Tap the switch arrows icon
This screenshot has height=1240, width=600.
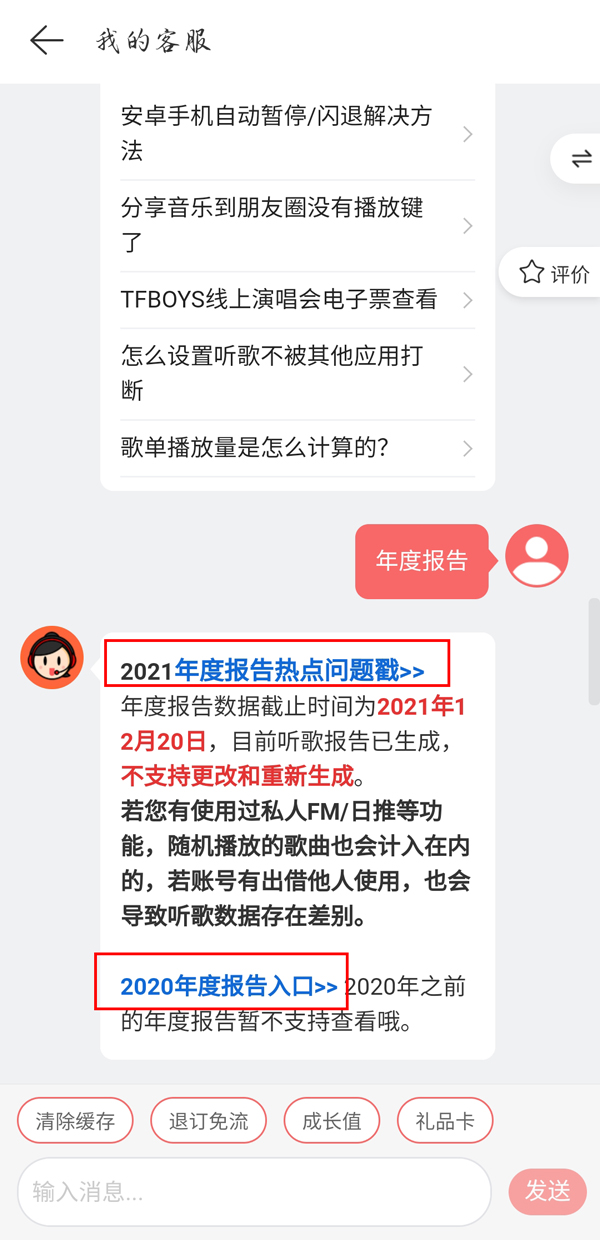[x=581, y=159]
